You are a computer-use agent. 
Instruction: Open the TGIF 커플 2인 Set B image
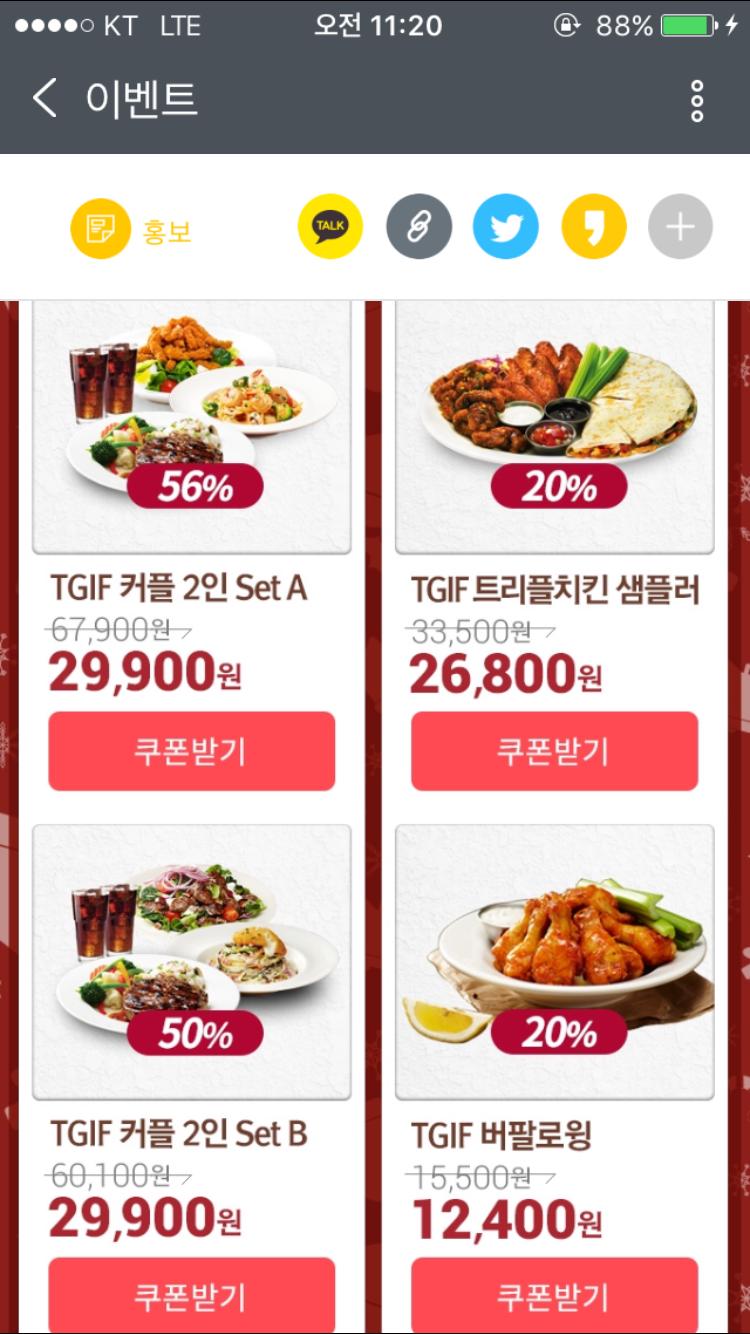coord(191,962)
